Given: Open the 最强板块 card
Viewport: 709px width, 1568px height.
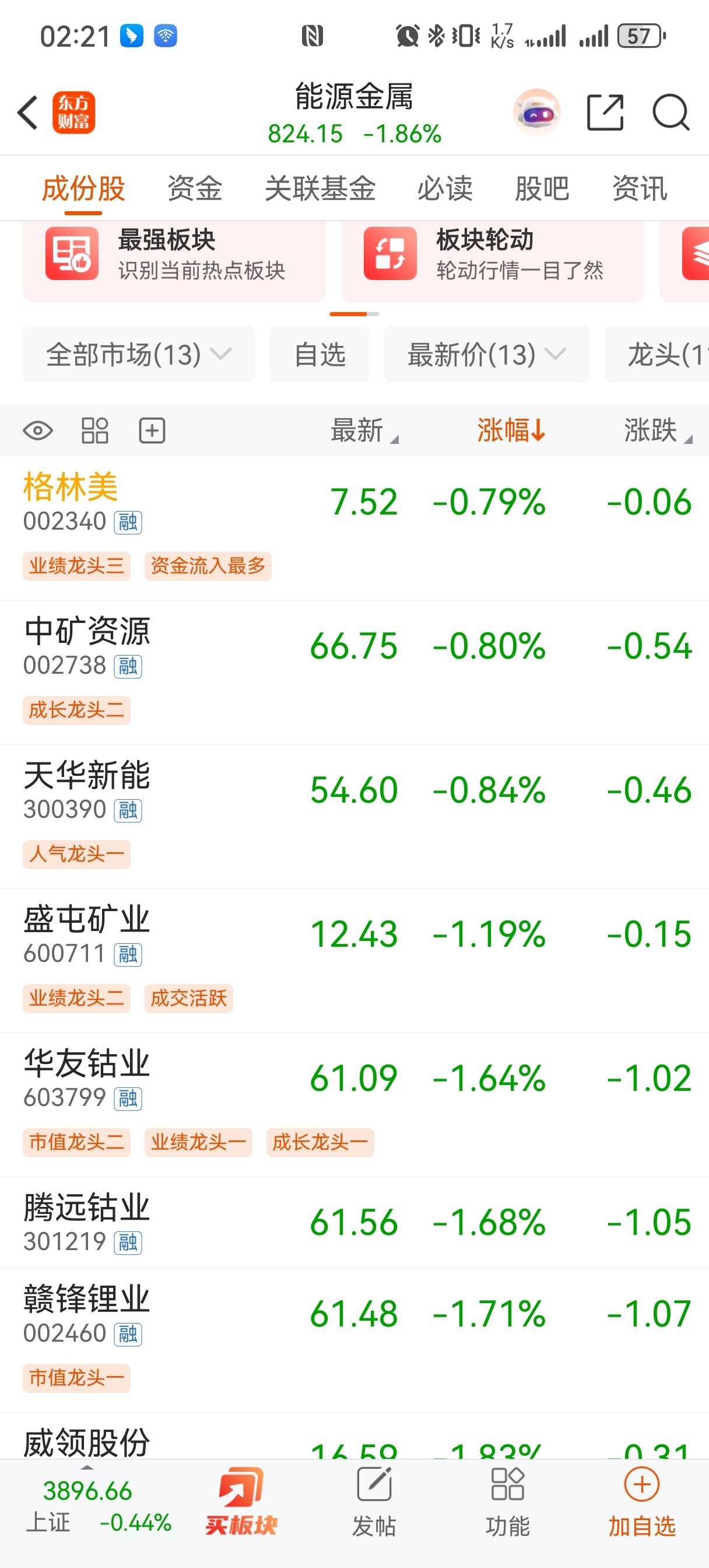Looking at the screenshot, I should (174, 256).
